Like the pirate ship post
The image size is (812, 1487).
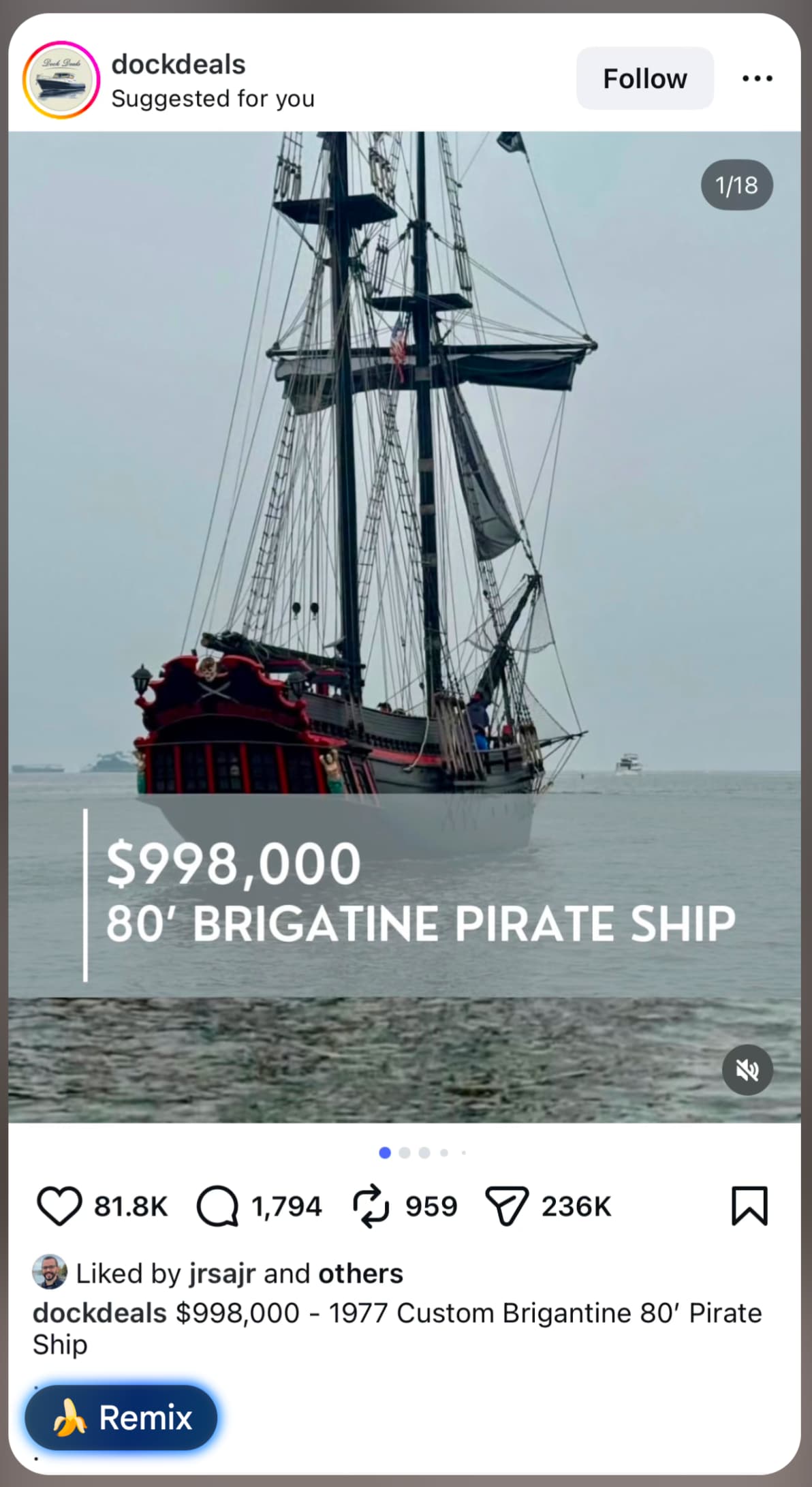click(x=59, y=1206)
